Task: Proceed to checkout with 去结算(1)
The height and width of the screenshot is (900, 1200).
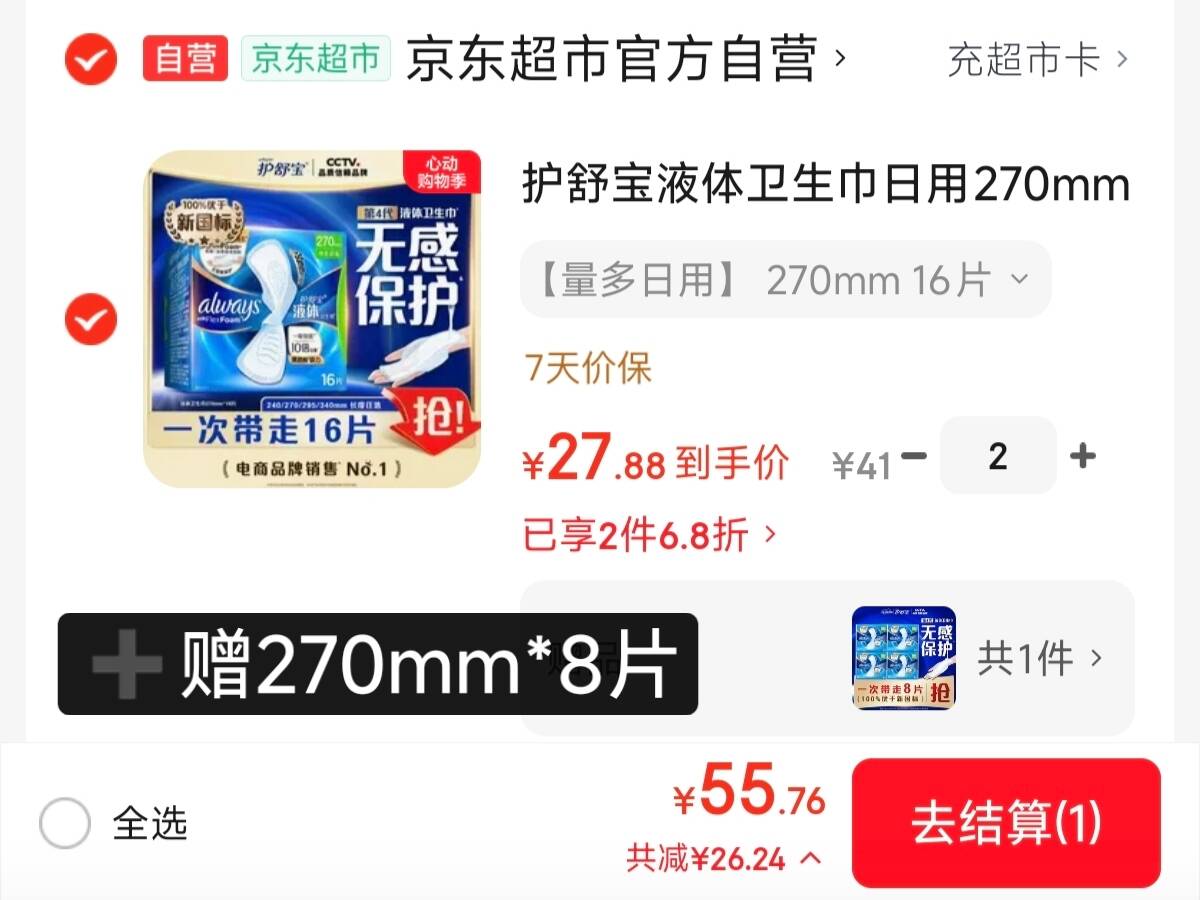Action: 1006,823
